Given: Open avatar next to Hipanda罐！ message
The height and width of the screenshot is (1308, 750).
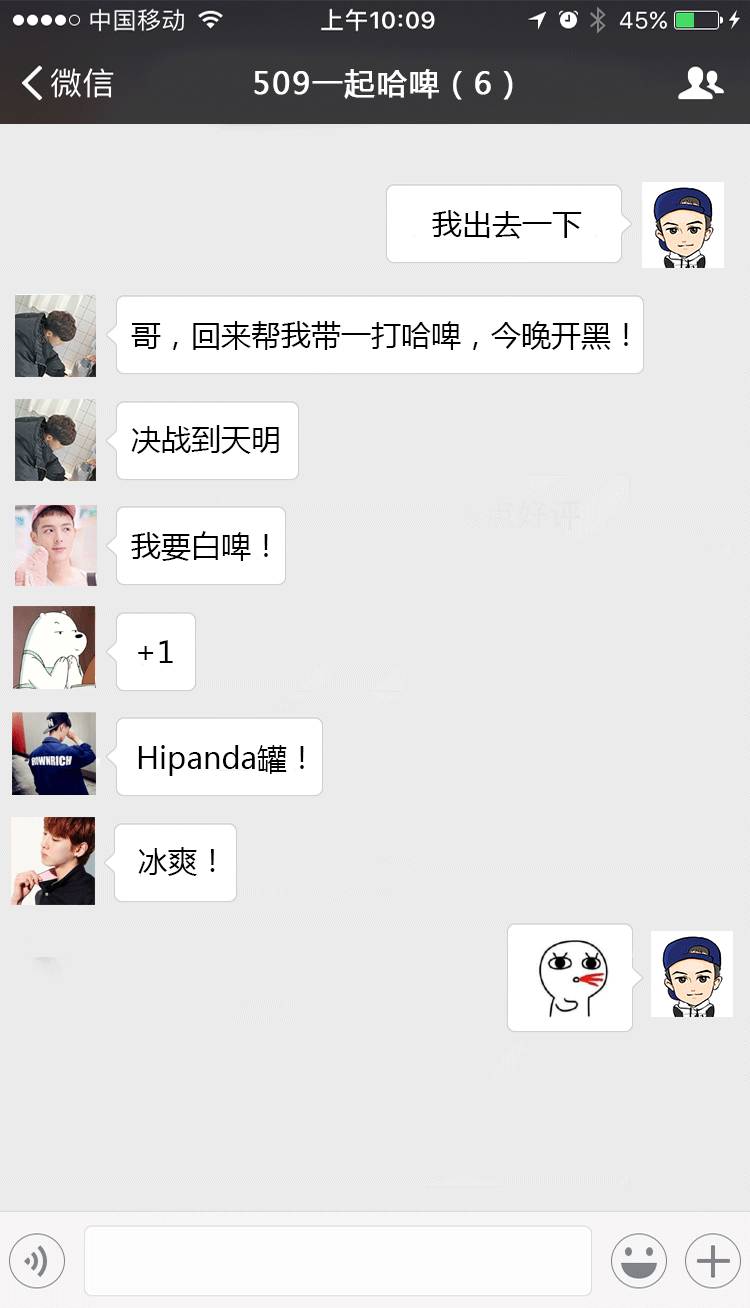Looking at the screenshot, I should coord(54,753).
